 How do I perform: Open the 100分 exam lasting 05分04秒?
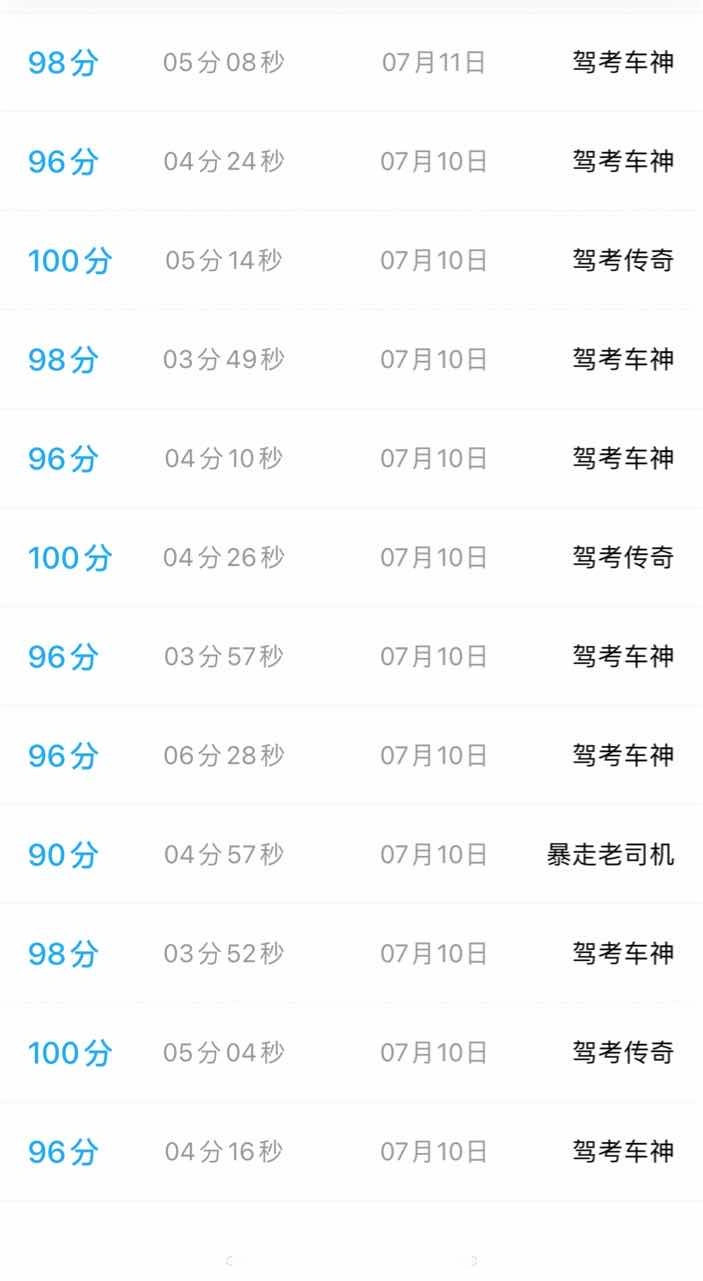[x=351, y=1052]
